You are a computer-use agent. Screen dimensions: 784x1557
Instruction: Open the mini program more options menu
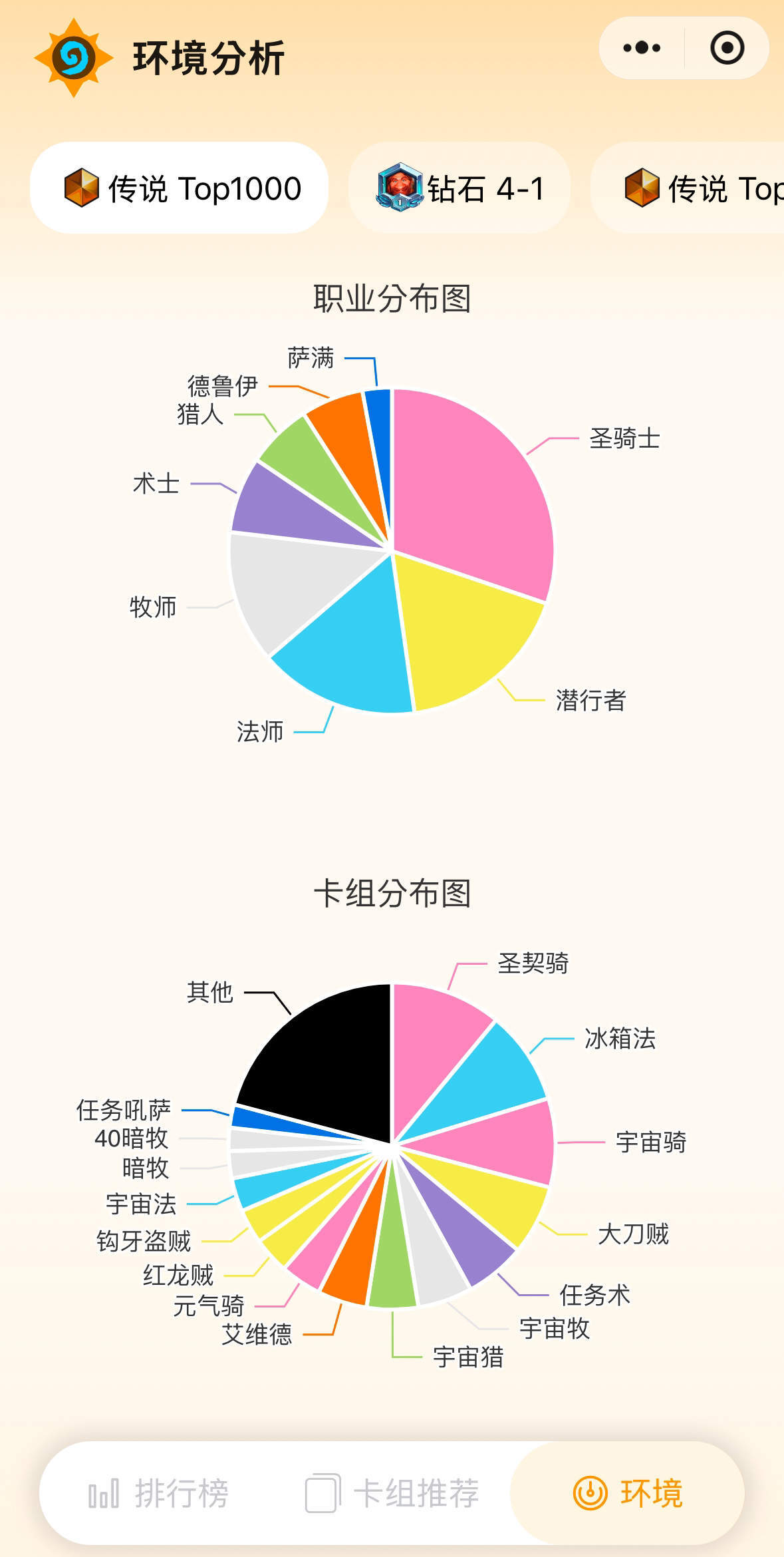coord(642,48)
